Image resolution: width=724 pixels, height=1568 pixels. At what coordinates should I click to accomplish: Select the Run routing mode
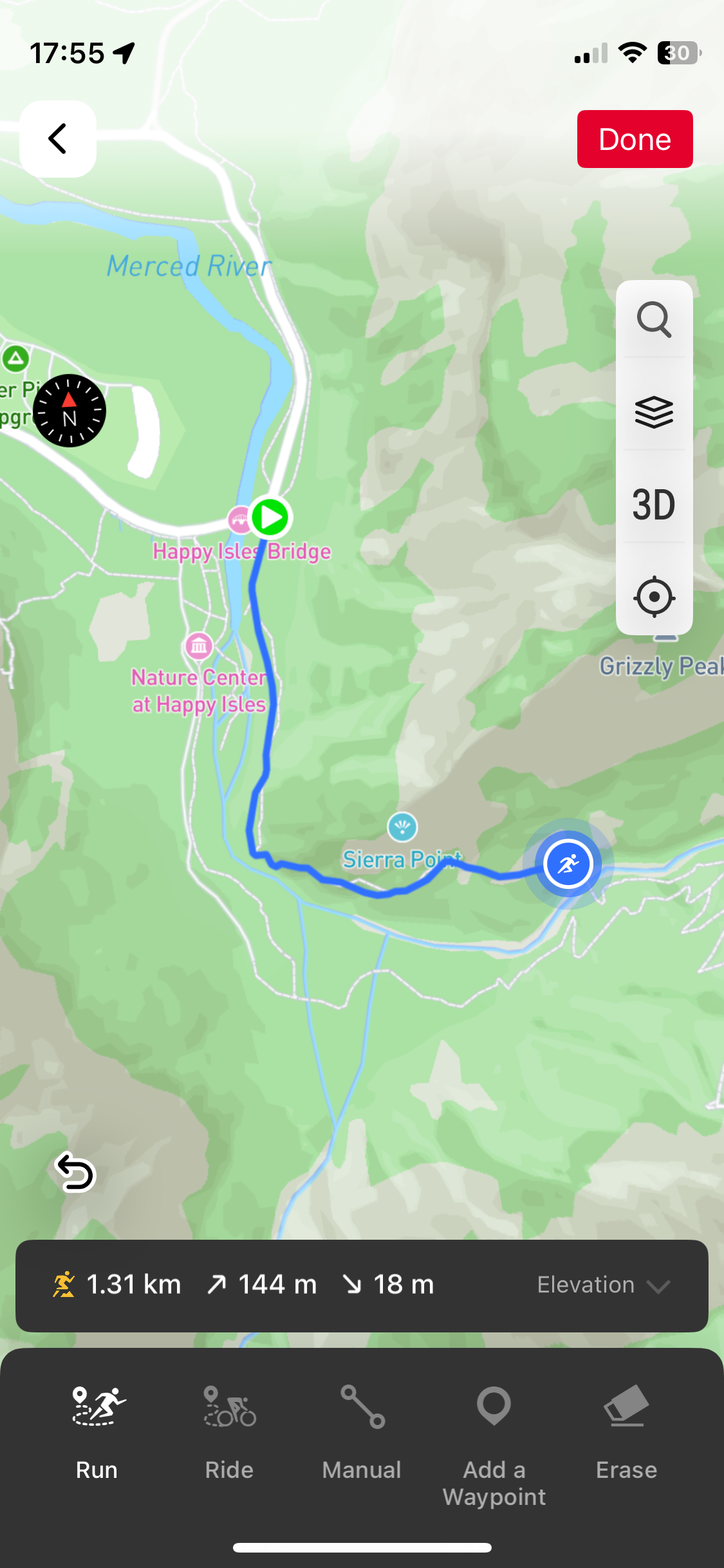point(97,1429)
